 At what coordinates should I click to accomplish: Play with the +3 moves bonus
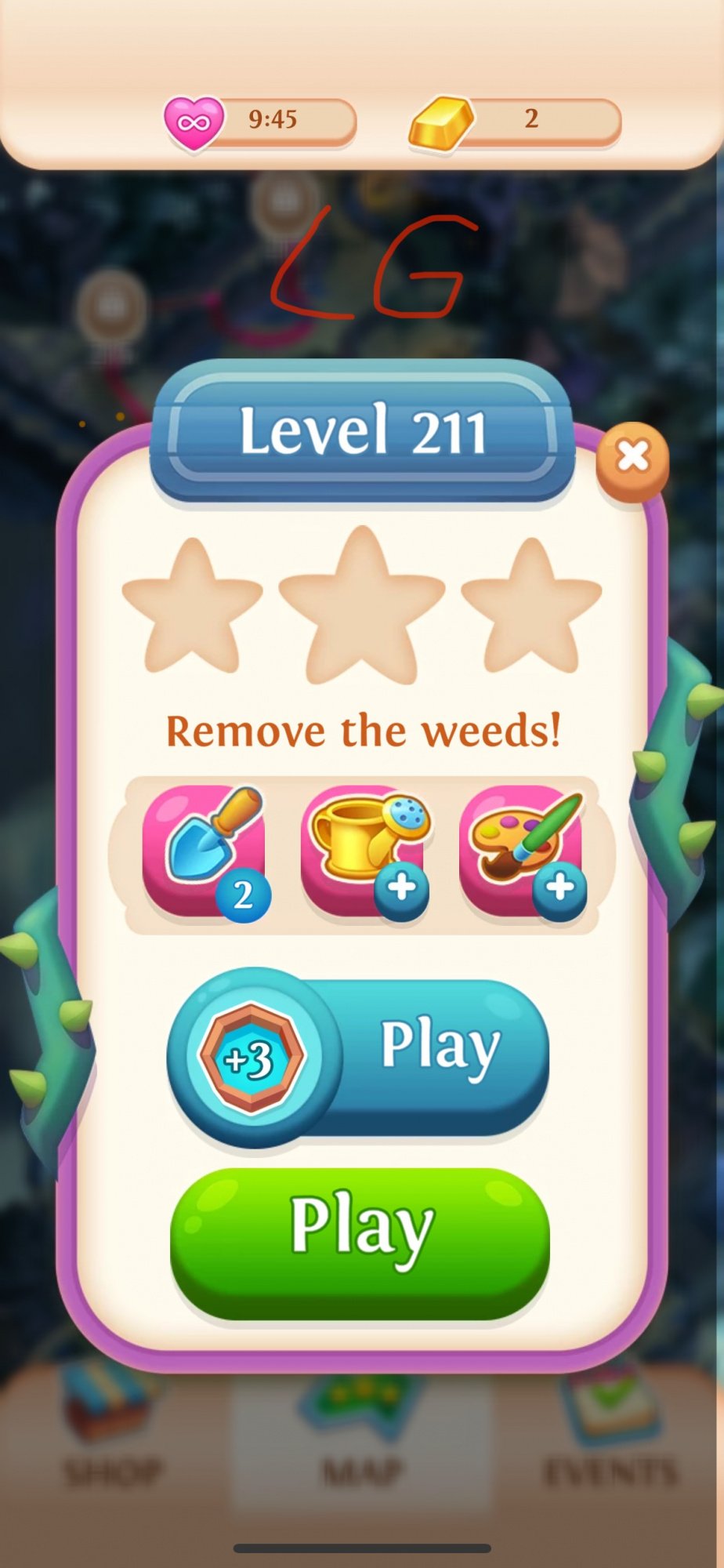(x=360, y=1054)
